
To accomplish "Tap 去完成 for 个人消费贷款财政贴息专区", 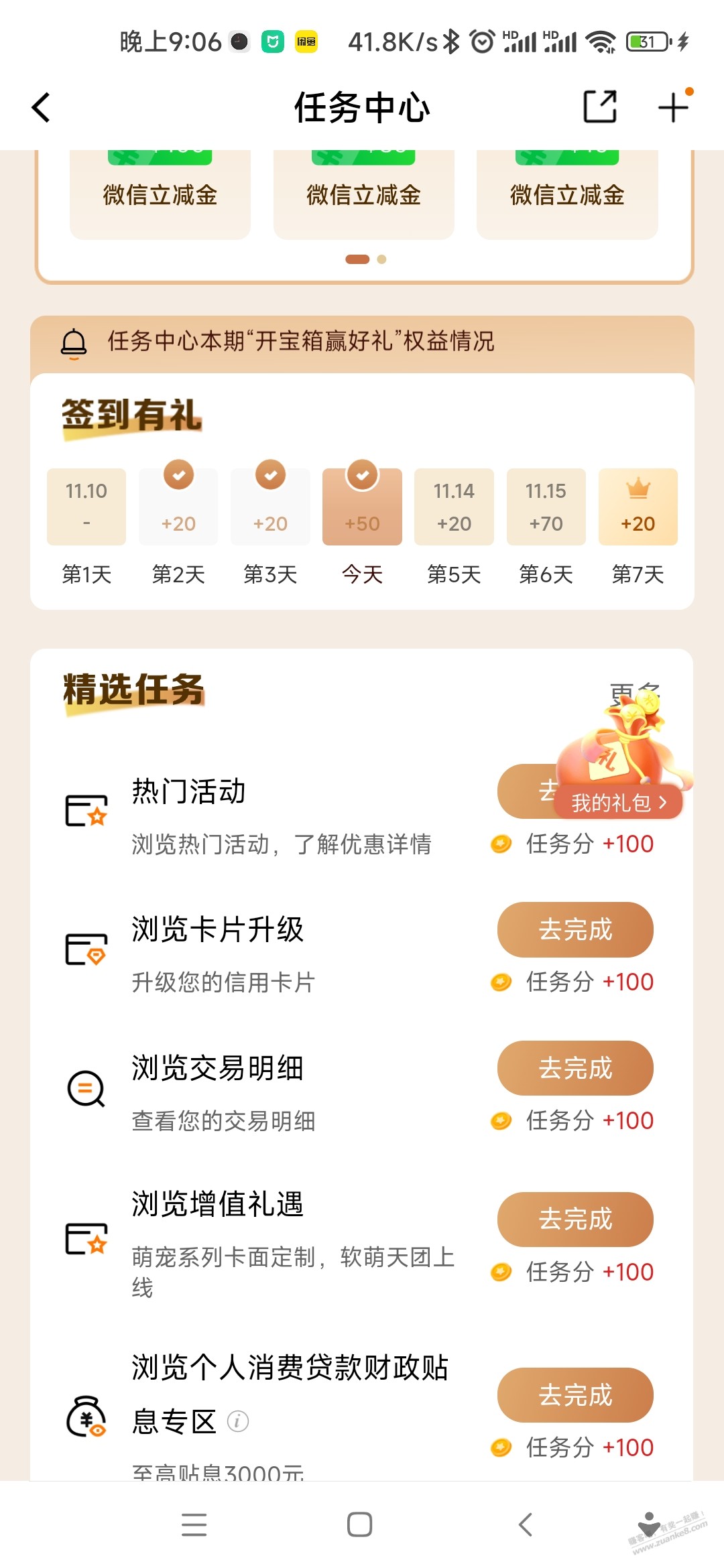I will 575,1395.
